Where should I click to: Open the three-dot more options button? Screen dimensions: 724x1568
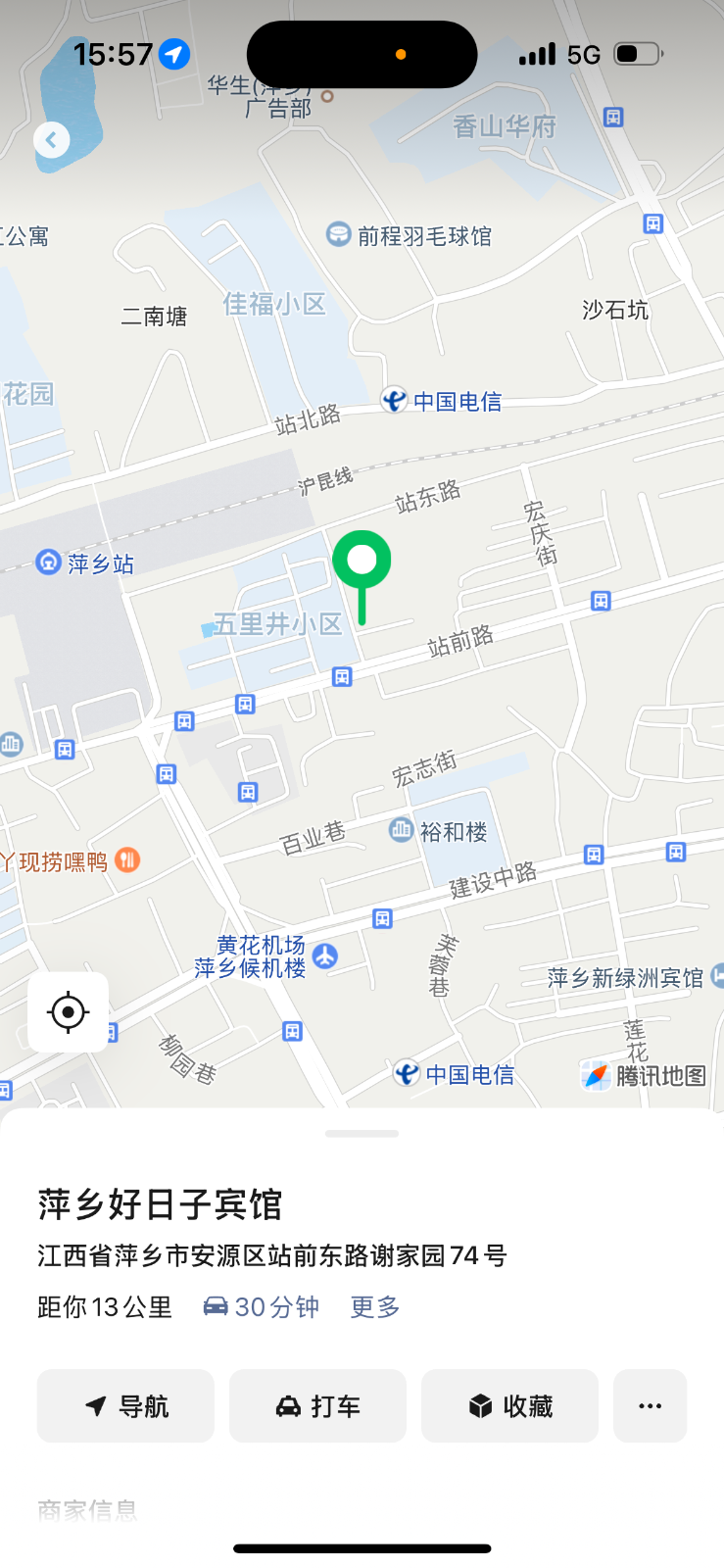[x=650, y=1406]
